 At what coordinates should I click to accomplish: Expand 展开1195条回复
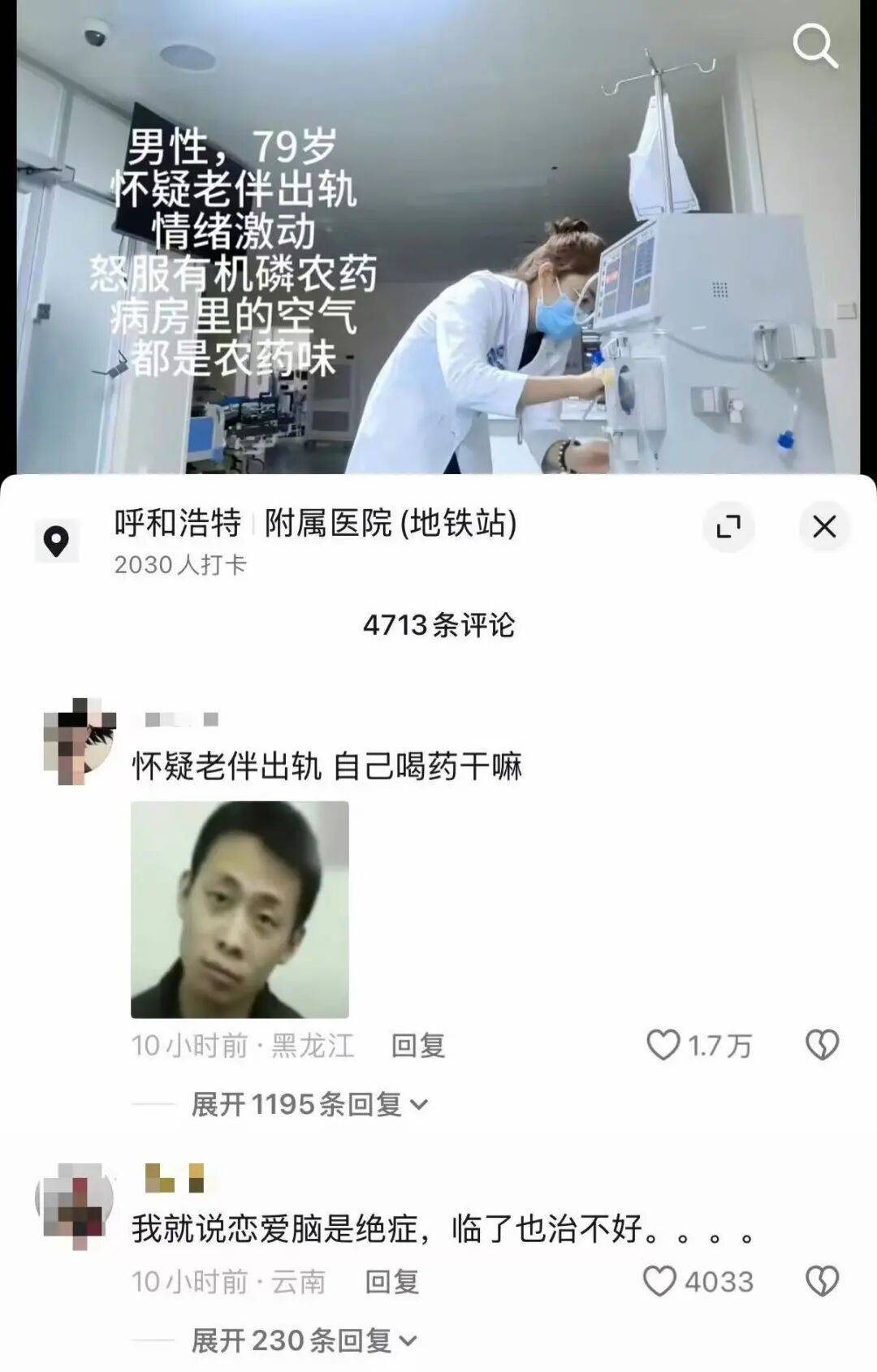tap(309, 1104)
